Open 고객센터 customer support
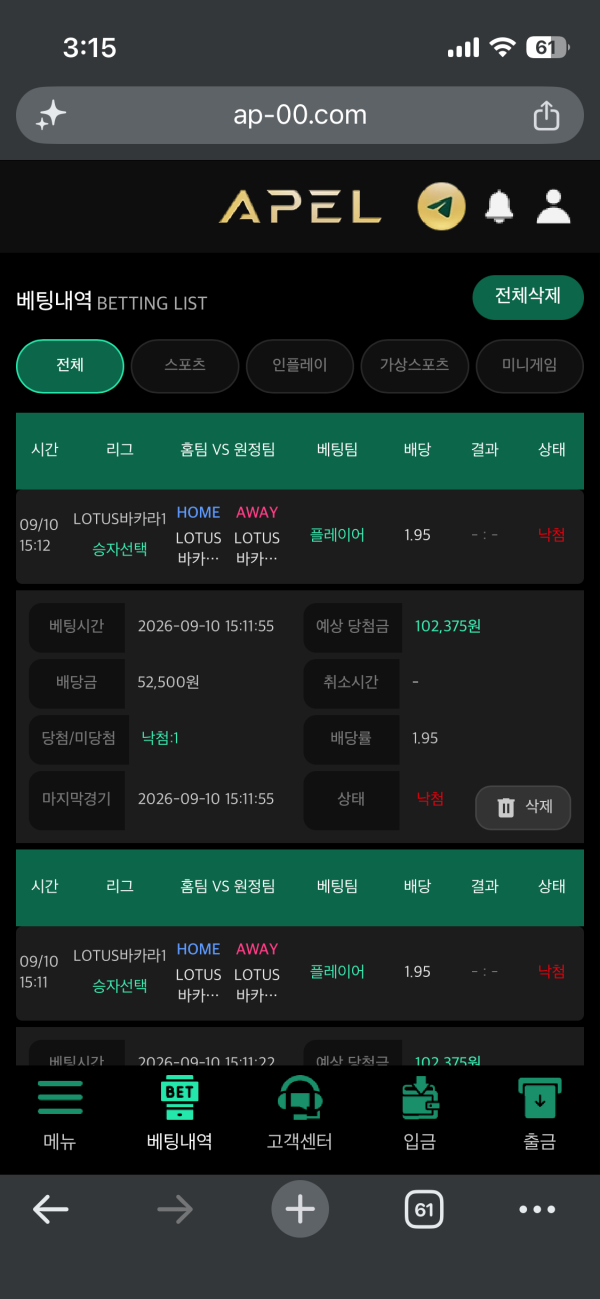Viewport: 600px width, 1299px height. 300,1114
